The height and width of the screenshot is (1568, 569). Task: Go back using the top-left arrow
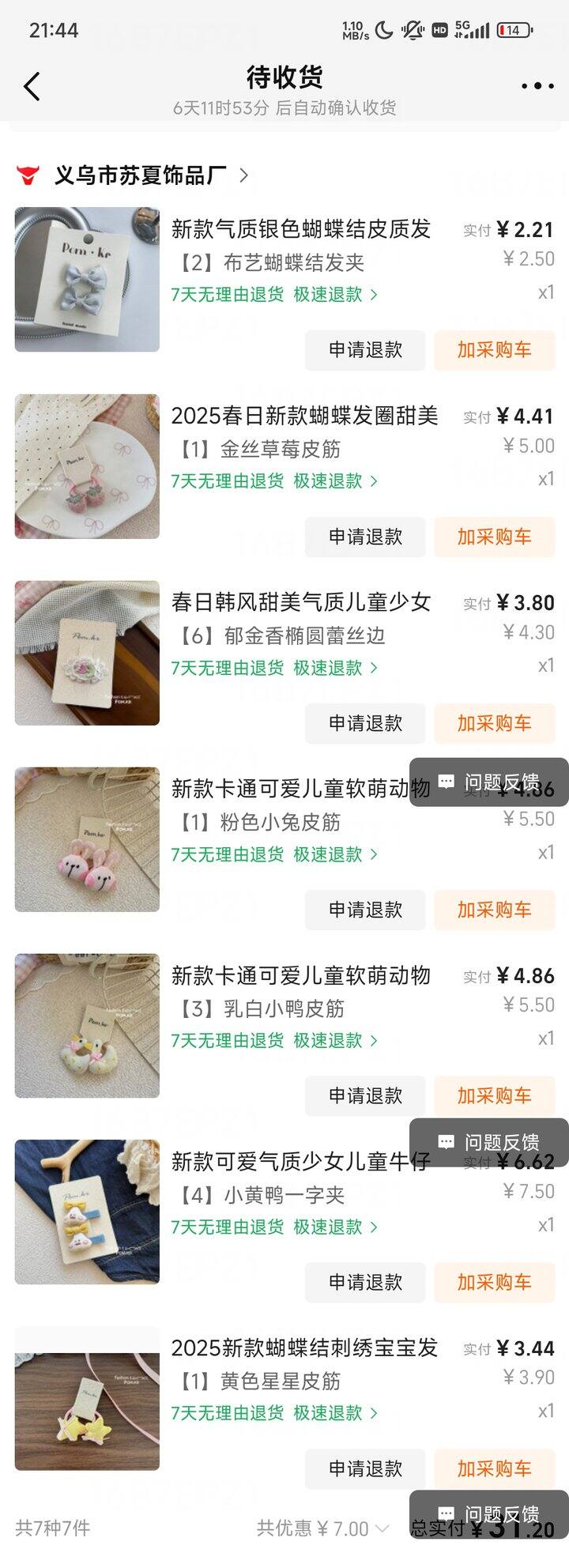pos(32,86)
